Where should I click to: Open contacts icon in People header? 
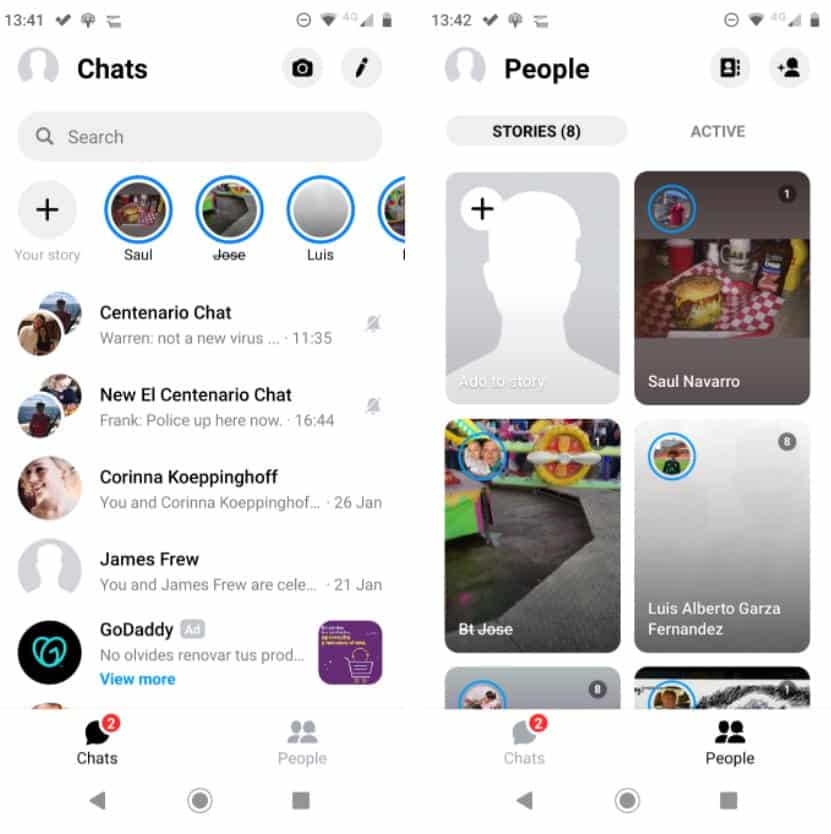[x=729, y=68]
